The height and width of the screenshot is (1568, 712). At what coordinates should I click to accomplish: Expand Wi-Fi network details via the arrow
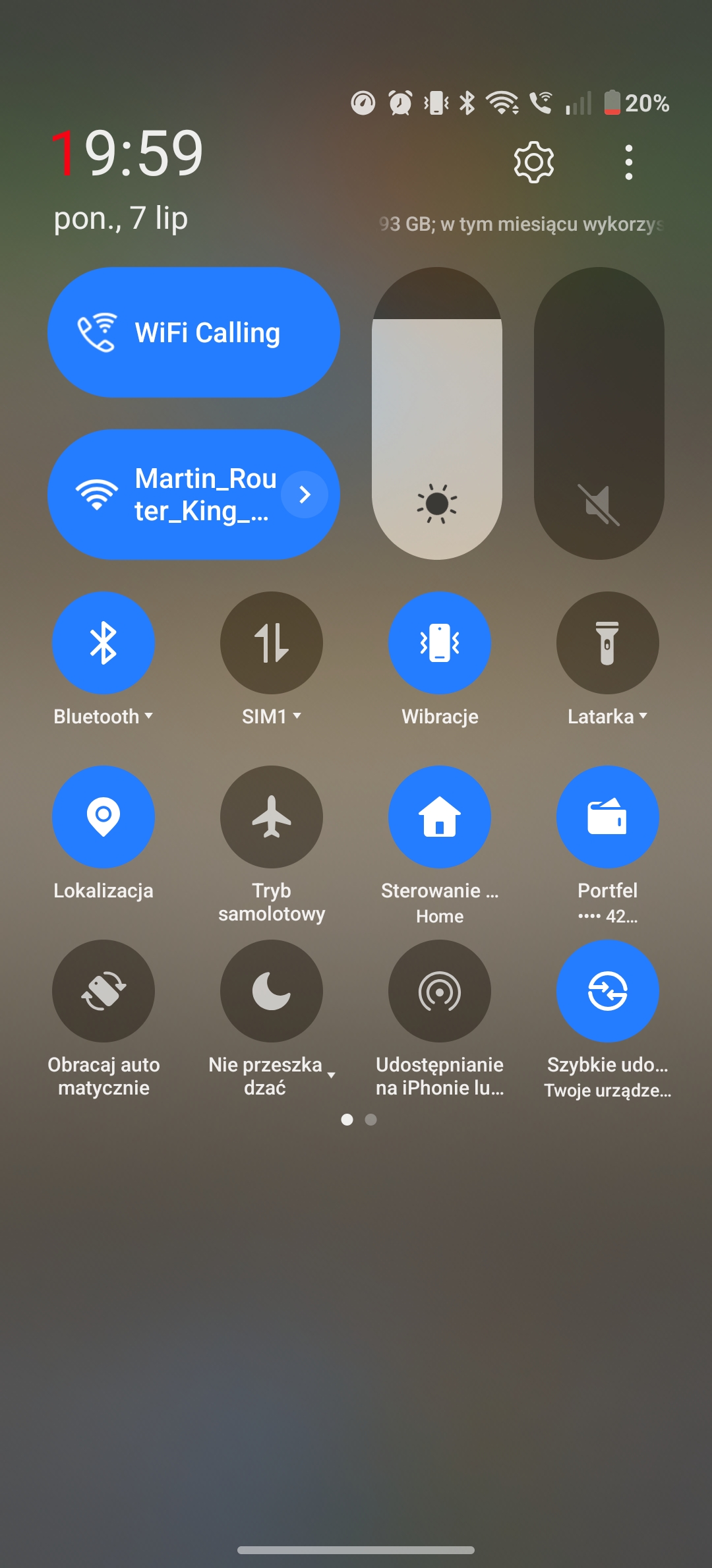point(305,495)
